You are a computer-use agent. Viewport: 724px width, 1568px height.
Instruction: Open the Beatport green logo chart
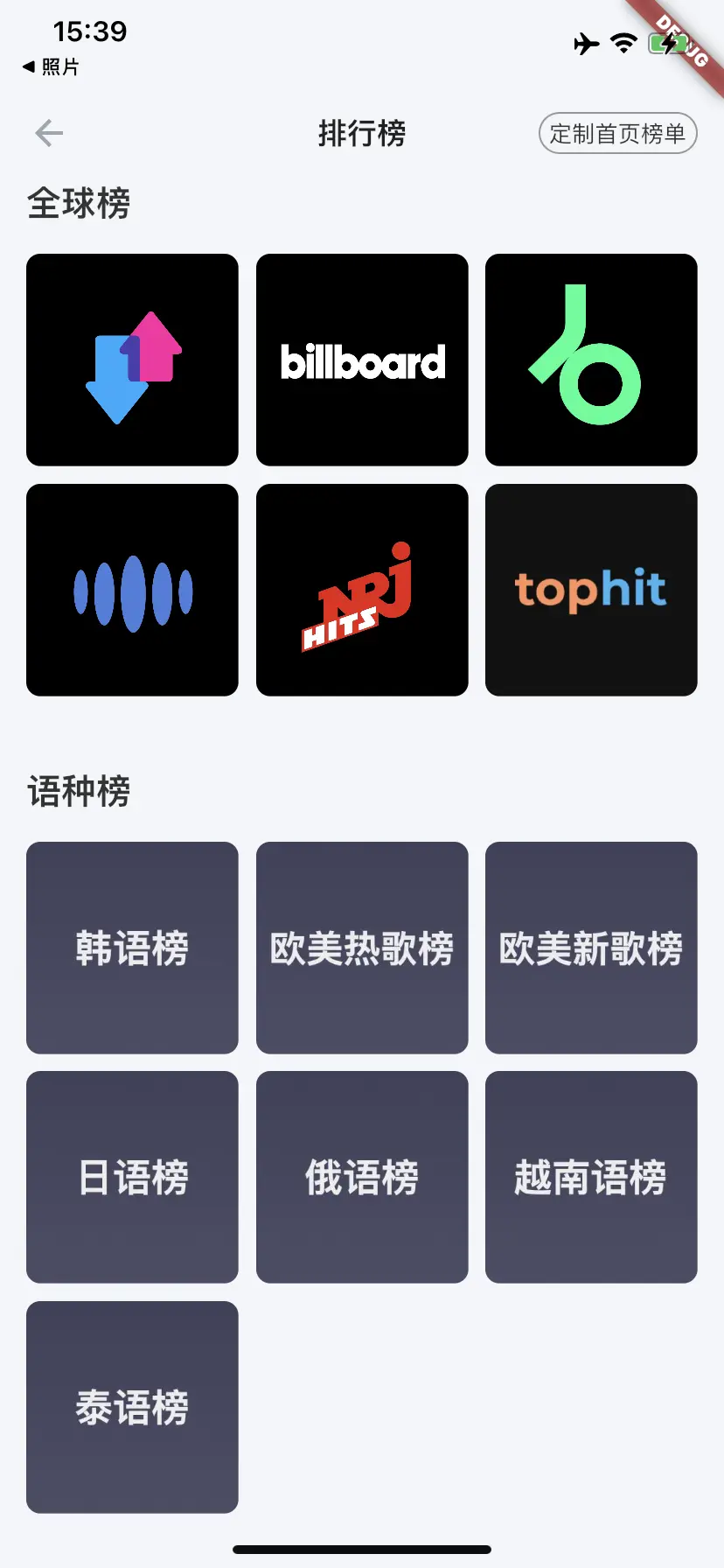pyautogui.click(x=591, y=360)
